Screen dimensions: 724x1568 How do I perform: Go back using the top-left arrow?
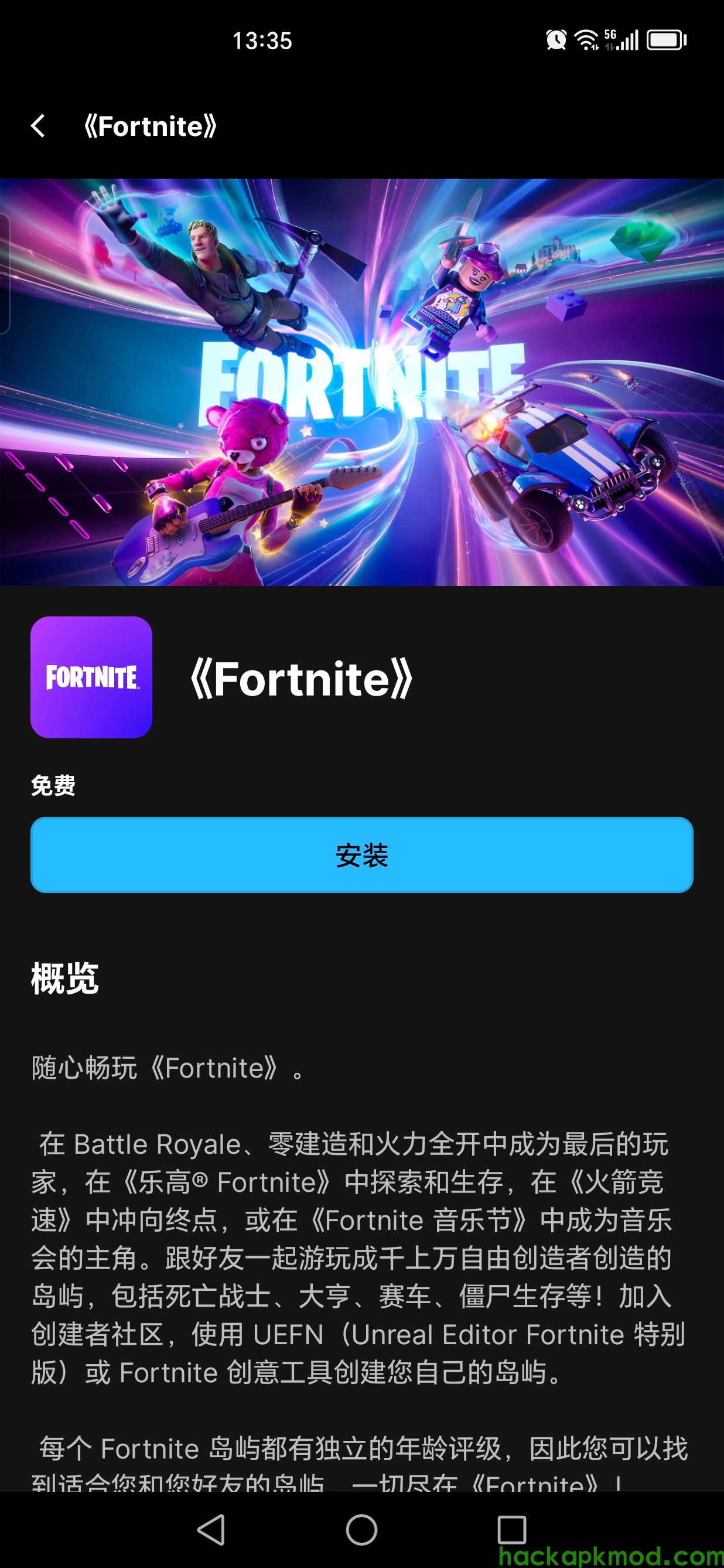(37, 126)
